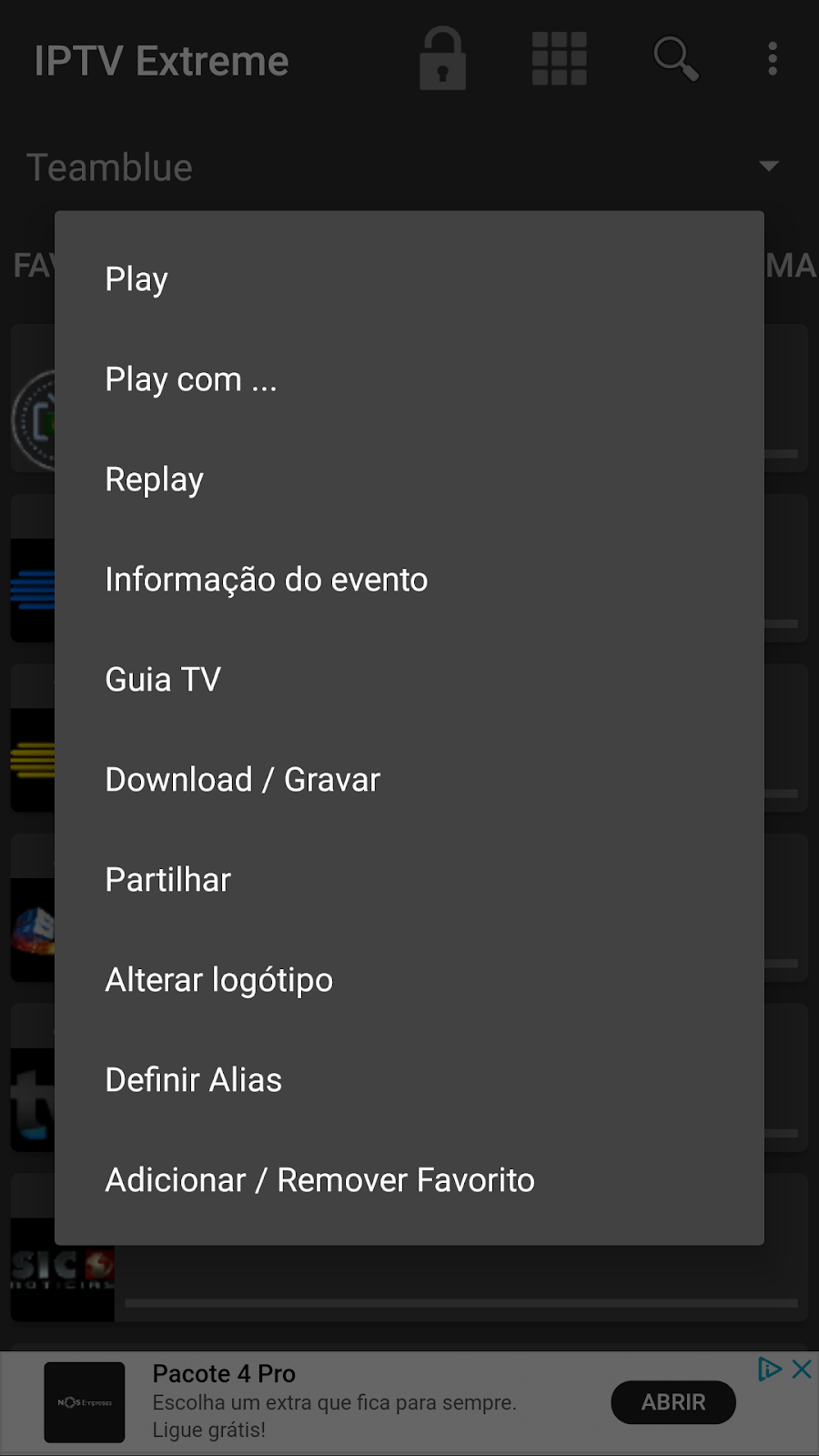The height and width of the screenshot is (1456, 819).
Task: Expand the Teamblue playlist dropdown
Action: click(x=769, y=166)
